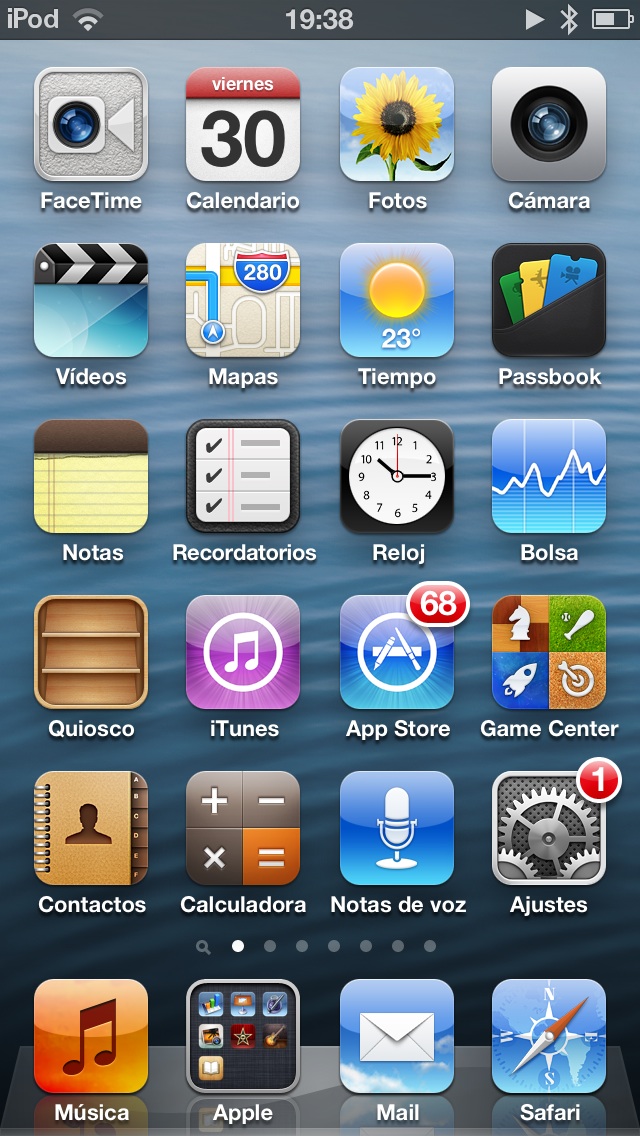Screen dimensions: 640x1136
Task: Open the FaceTime app
Action: point(91,125)
